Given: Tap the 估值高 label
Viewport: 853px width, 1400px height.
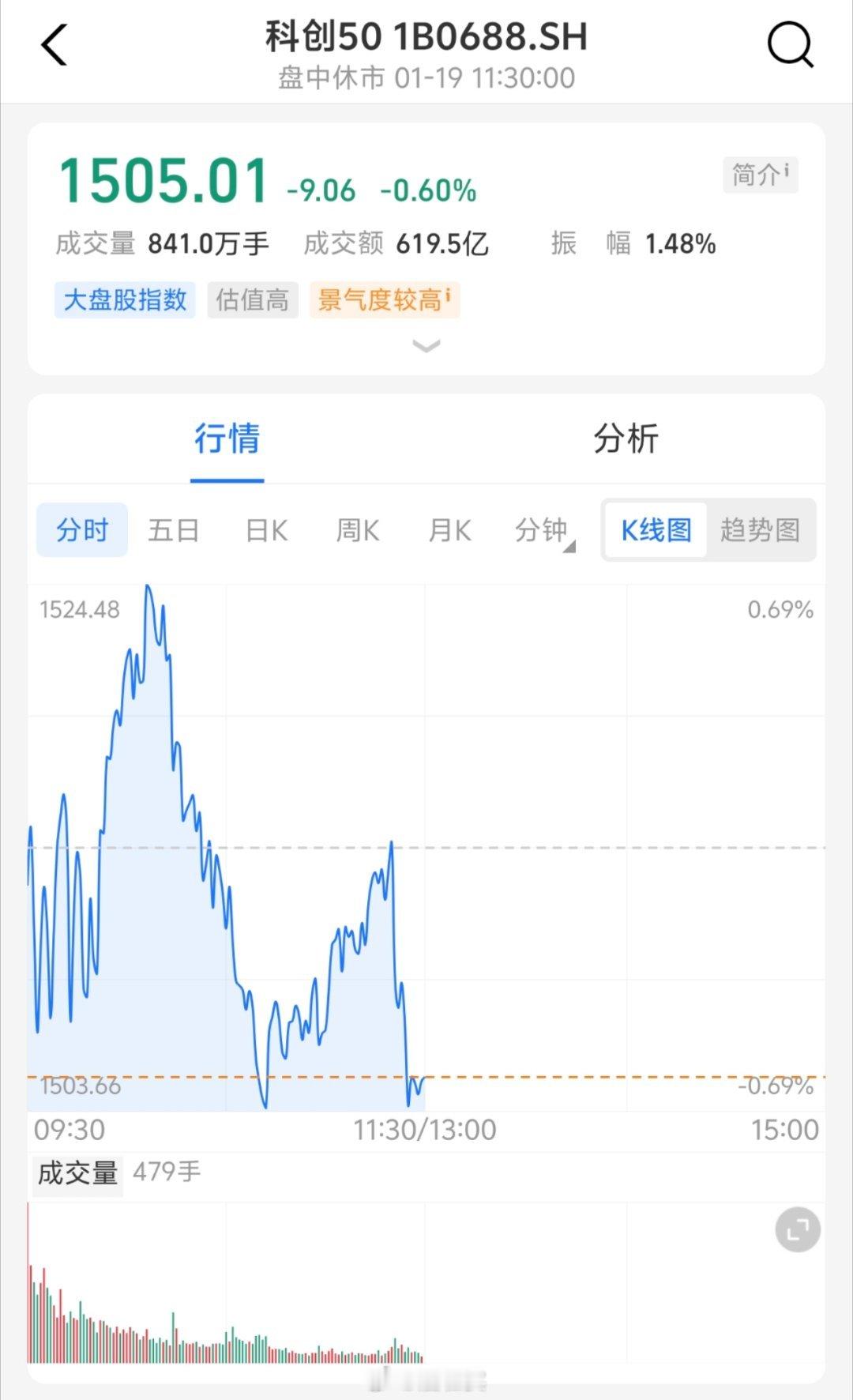Looking at the screenshot, I should pos(252,300).
